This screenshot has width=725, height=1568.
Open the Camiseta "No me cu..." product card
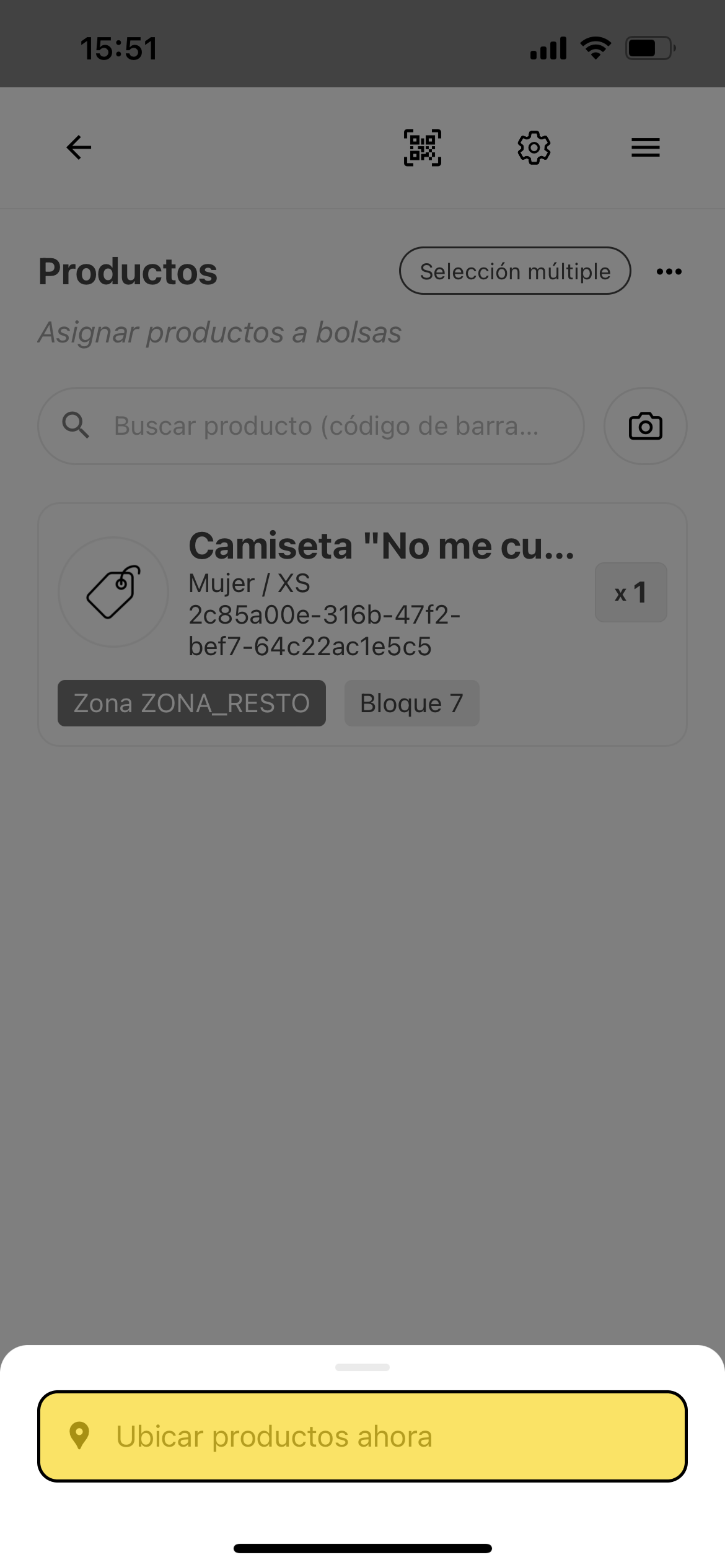coord(362,622)
